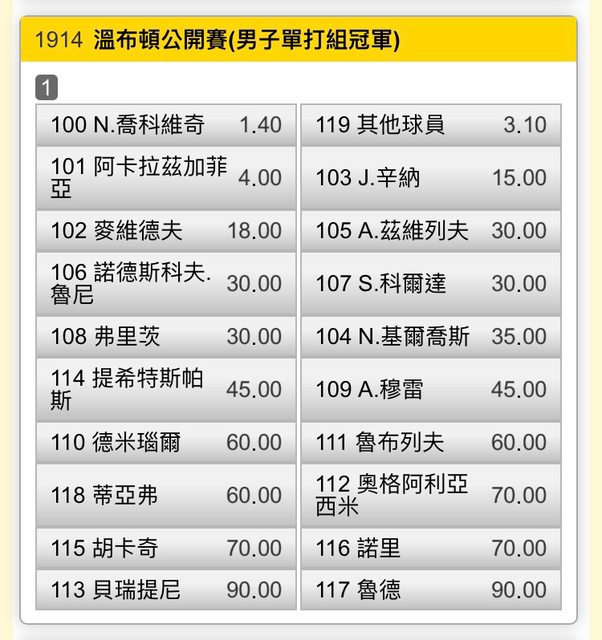Pick 118 蒂亞弗 at 60.00
Screen dimensions: 602x640
[166, 495]
